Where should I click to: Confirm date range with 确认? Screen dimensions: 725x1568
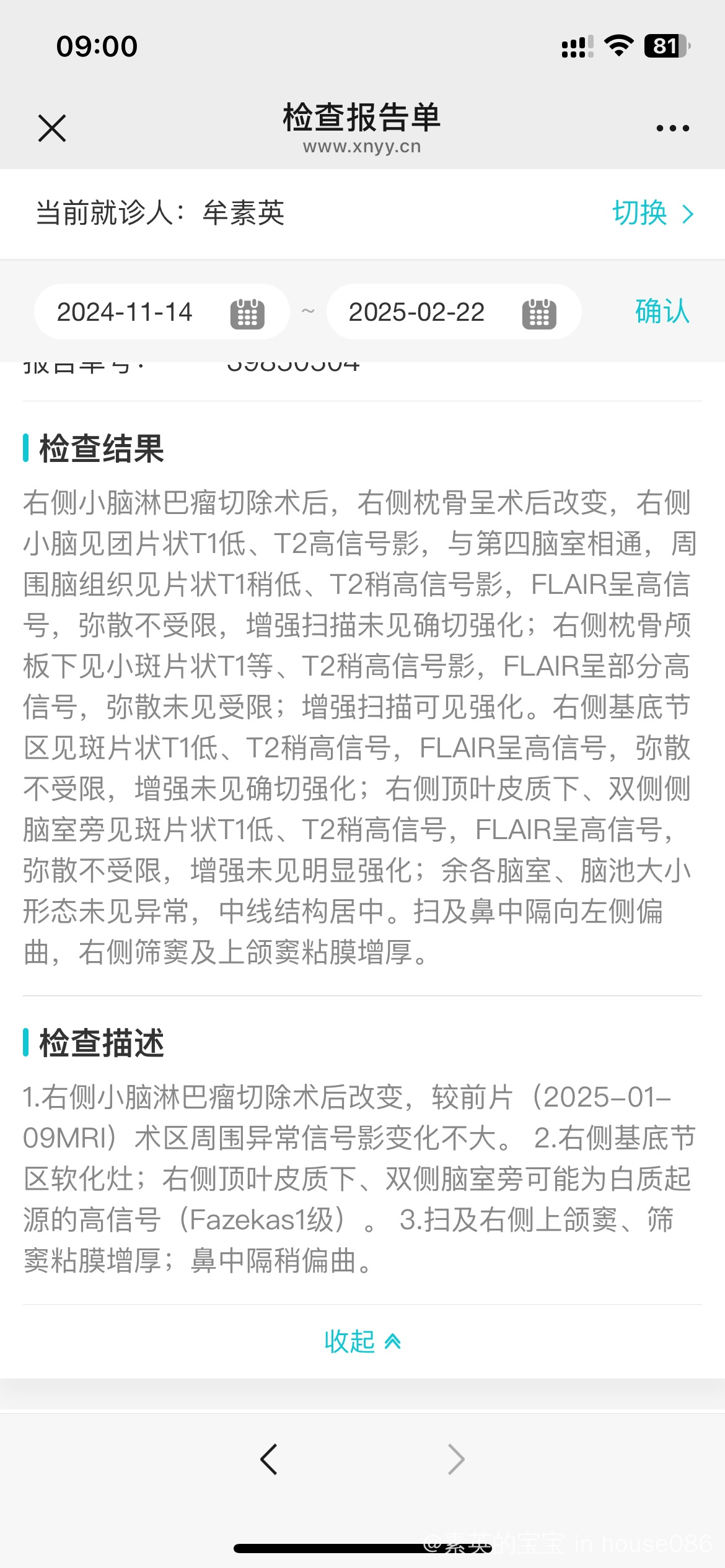pos(662,311)
